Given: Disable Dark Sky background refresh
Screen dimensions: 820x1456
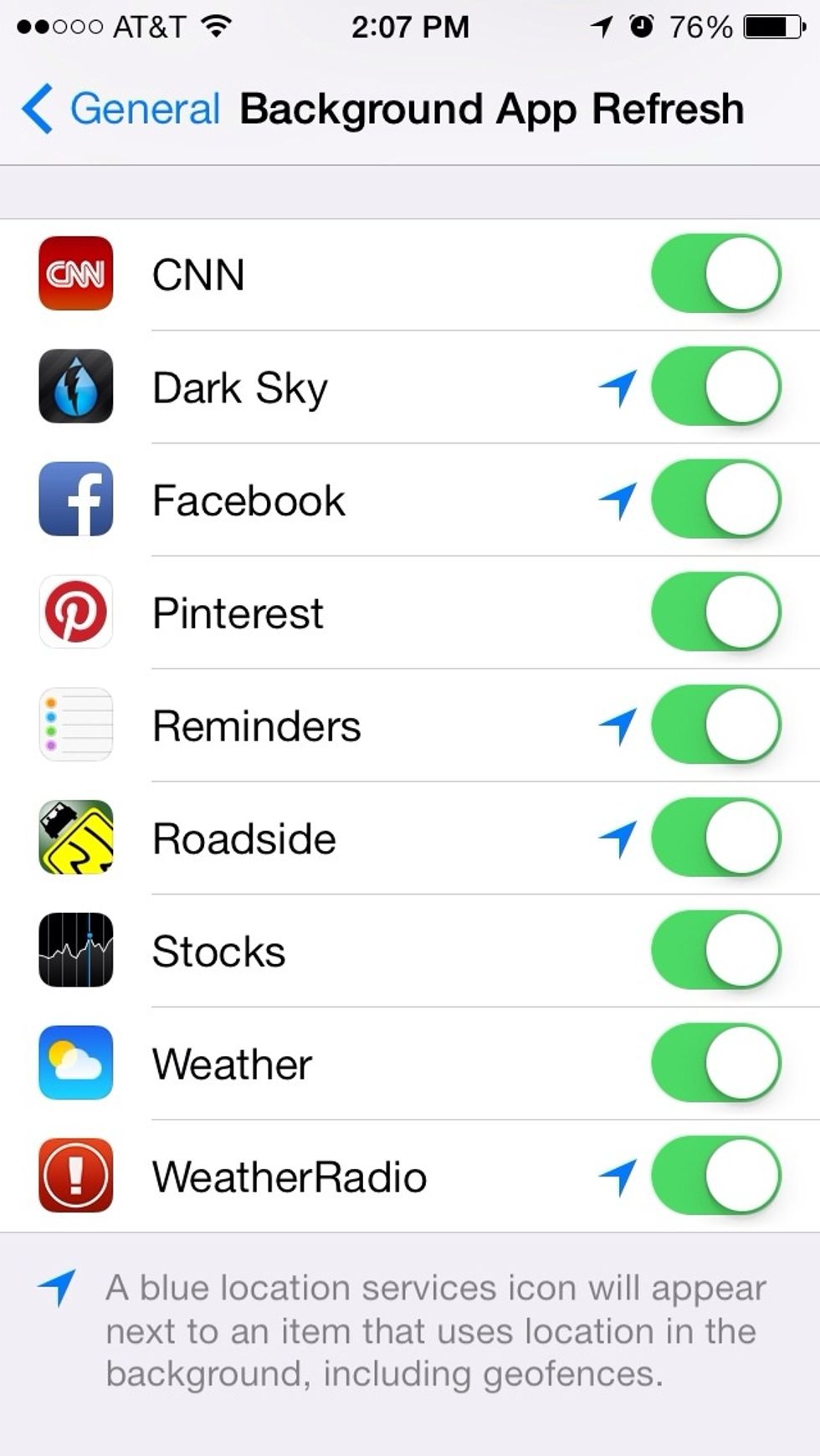Looking at the screenshot, I should pos(716,387).
